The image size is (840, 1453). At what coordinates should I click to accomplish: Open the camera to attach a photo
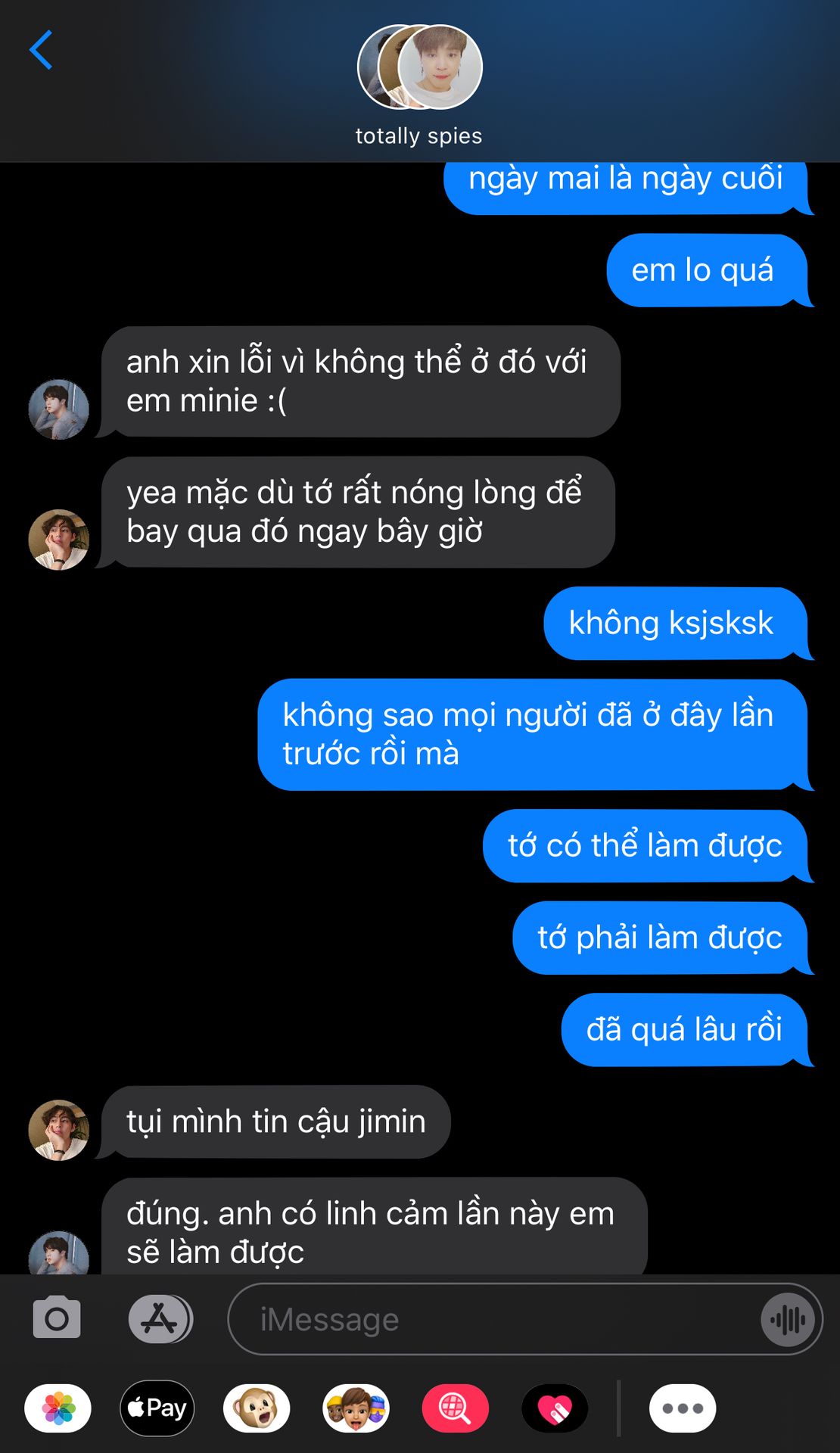click(57, 1318)
